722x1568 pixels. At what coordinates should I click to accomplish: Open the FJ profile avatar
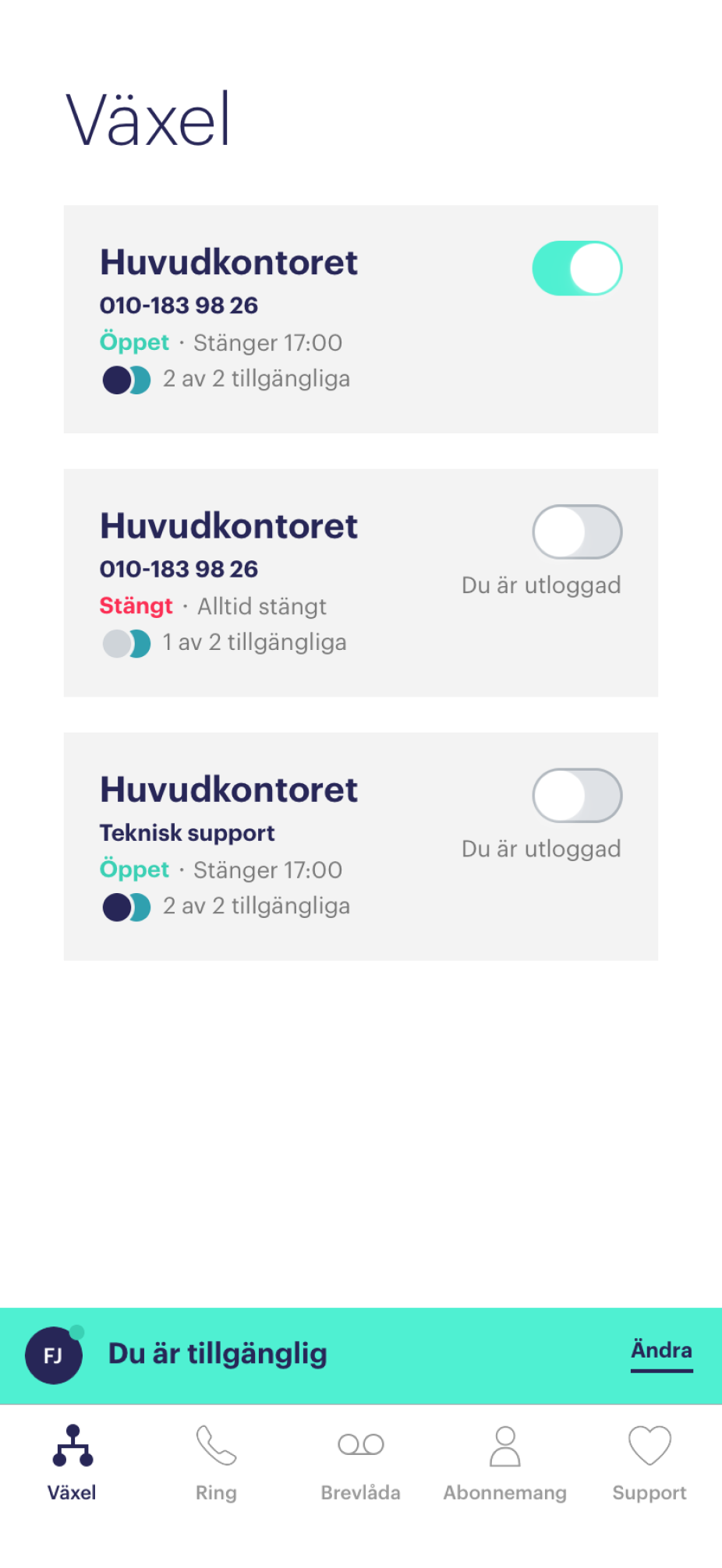pos(54,1356)
